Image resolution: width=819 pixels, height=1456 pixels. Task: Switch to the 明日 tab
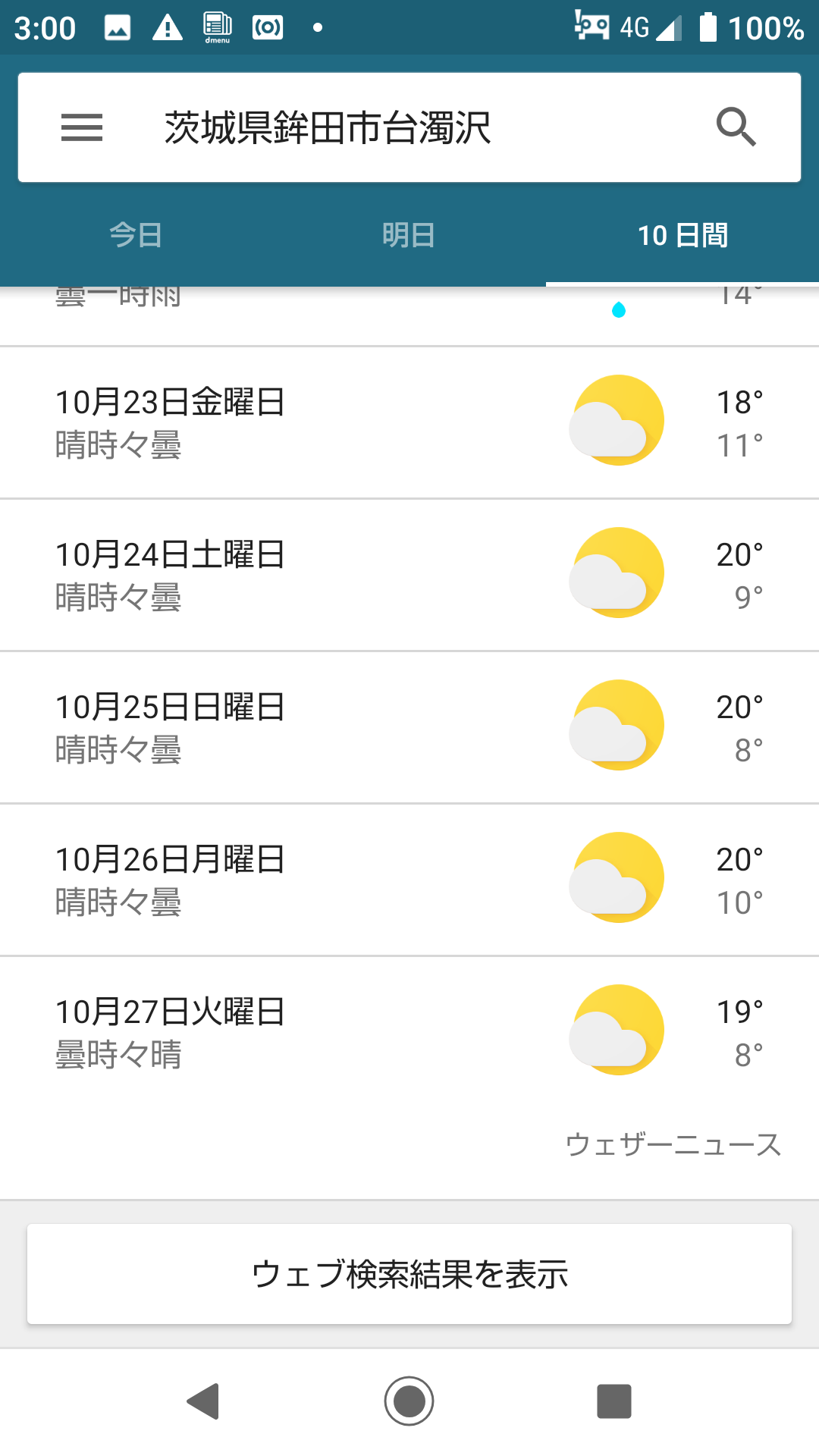tap(409, 235)
